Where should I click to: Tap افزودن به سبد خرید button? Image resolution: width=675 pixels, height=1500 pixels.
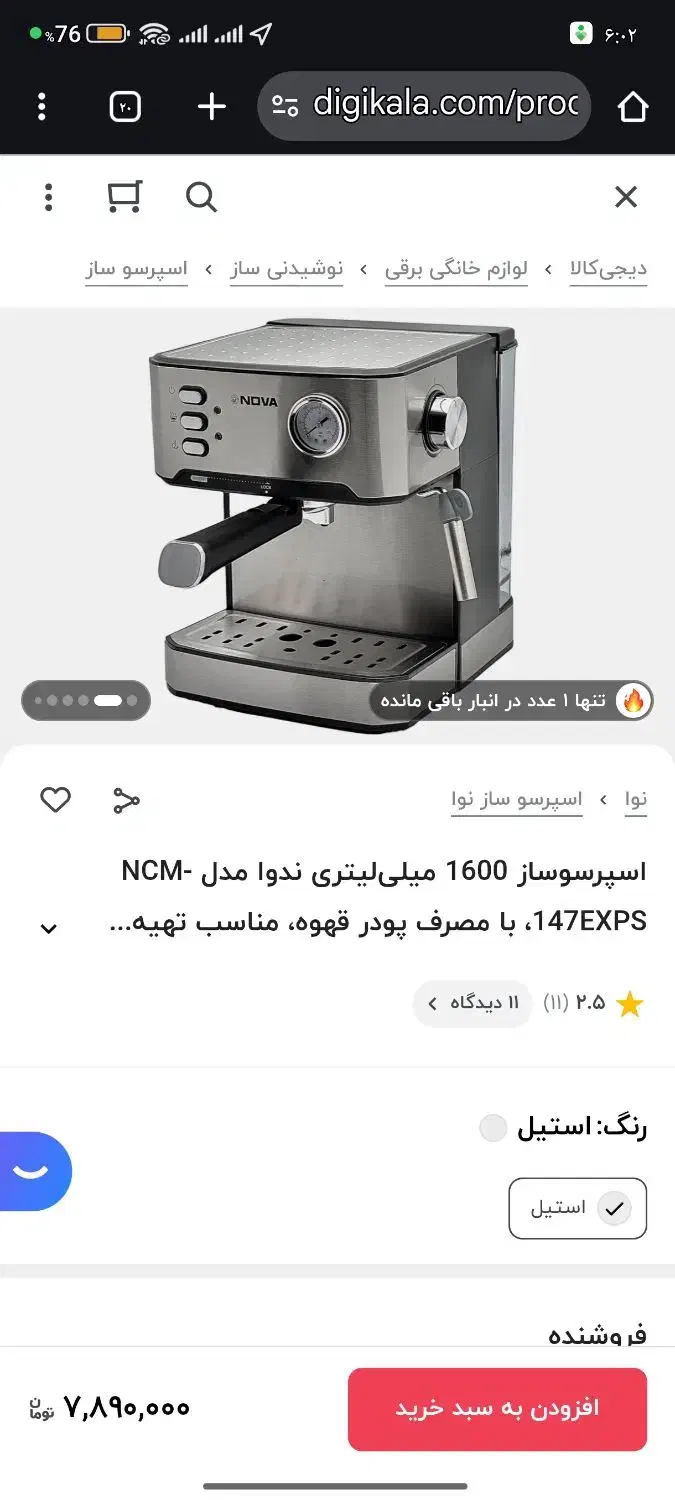pos(497,1408)
